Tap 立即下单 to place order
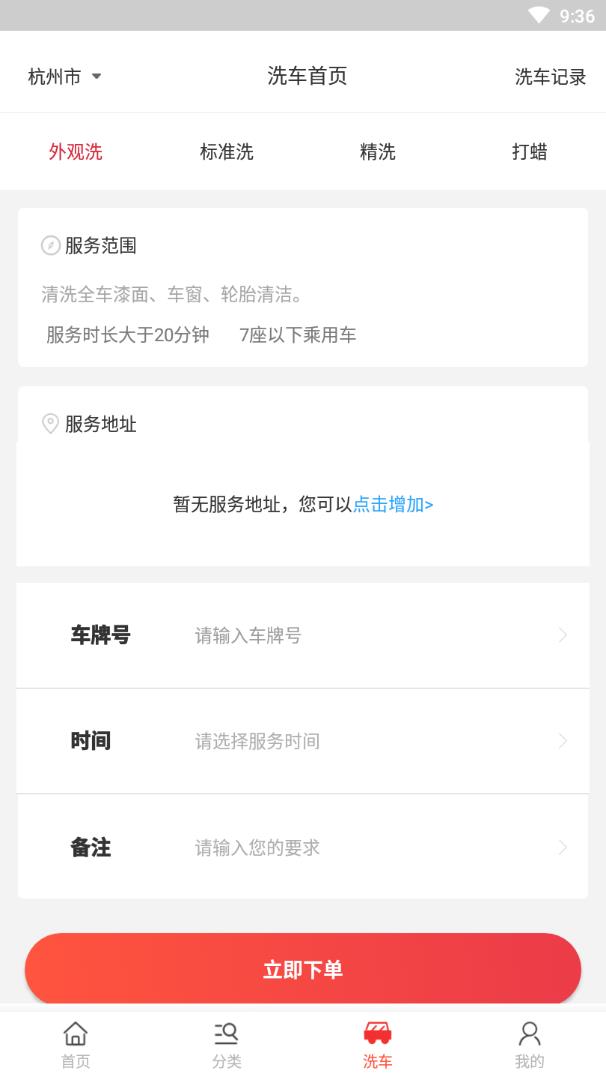 303,970
